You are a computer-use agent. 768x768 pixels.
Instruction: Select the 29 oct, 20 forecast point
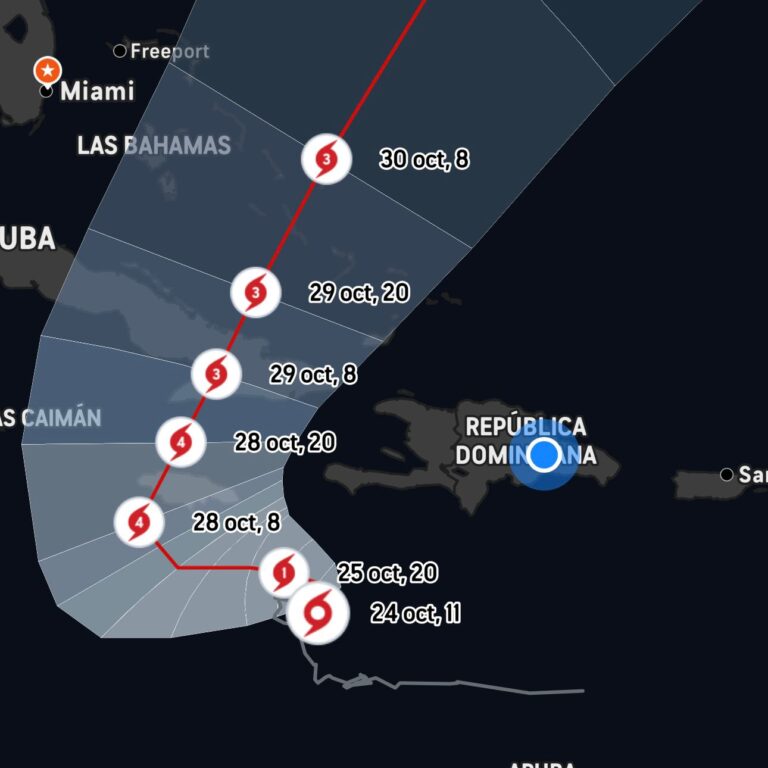point(255,293)
